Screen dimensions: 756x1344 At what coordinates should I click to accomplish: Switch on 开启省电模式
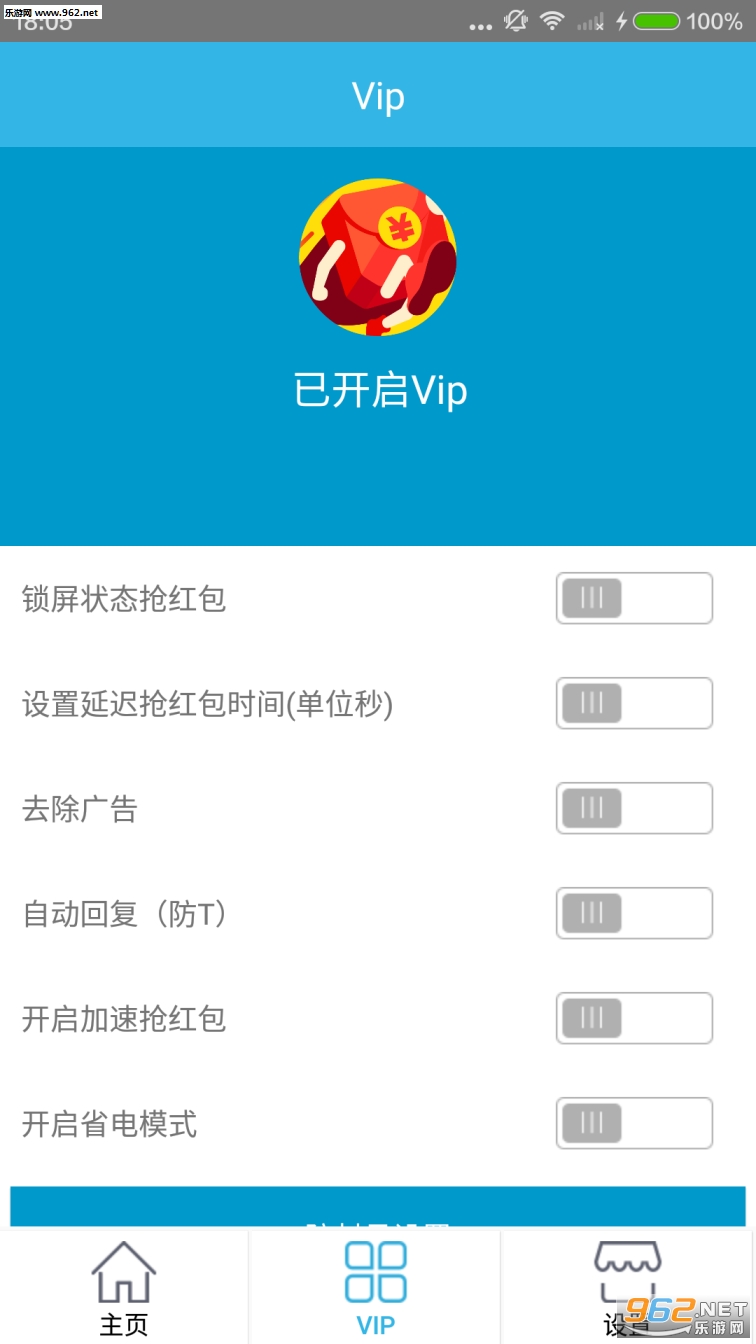pyautogui.click(x=634, y=1123)
